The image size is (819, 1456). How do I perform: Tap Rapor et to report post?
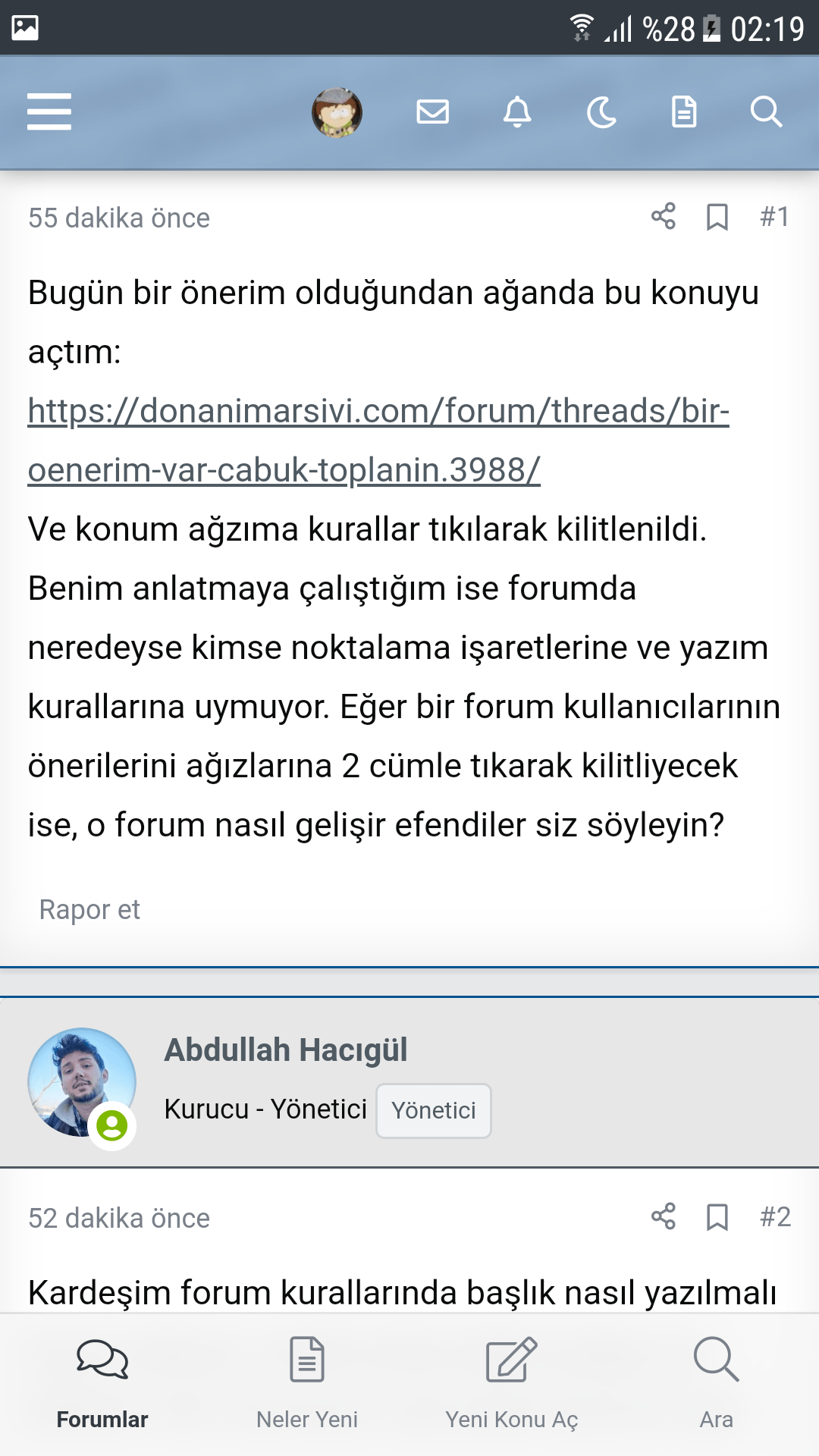coord(89,909)
